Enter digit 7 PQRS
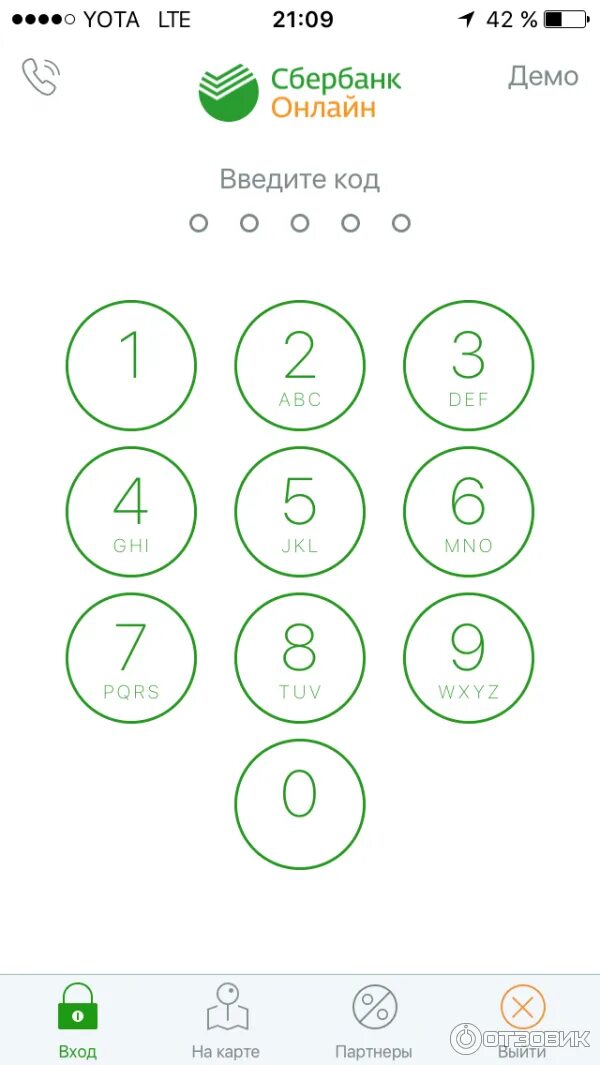600x1065 pixels. click(x=131, y=658)
